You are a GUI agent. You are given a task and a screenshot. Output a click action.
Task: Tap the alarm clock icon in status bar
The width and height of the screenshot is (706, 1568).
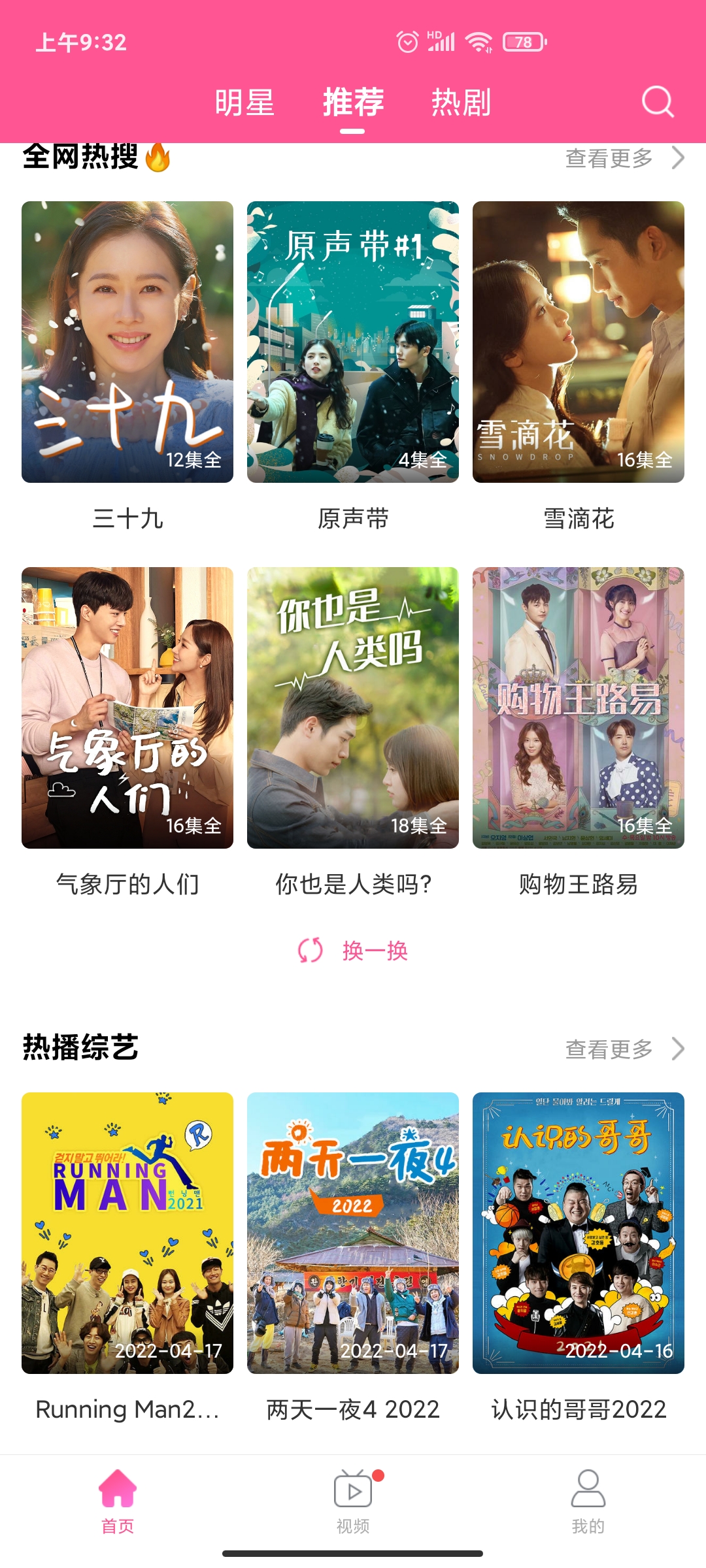(407, 41)
